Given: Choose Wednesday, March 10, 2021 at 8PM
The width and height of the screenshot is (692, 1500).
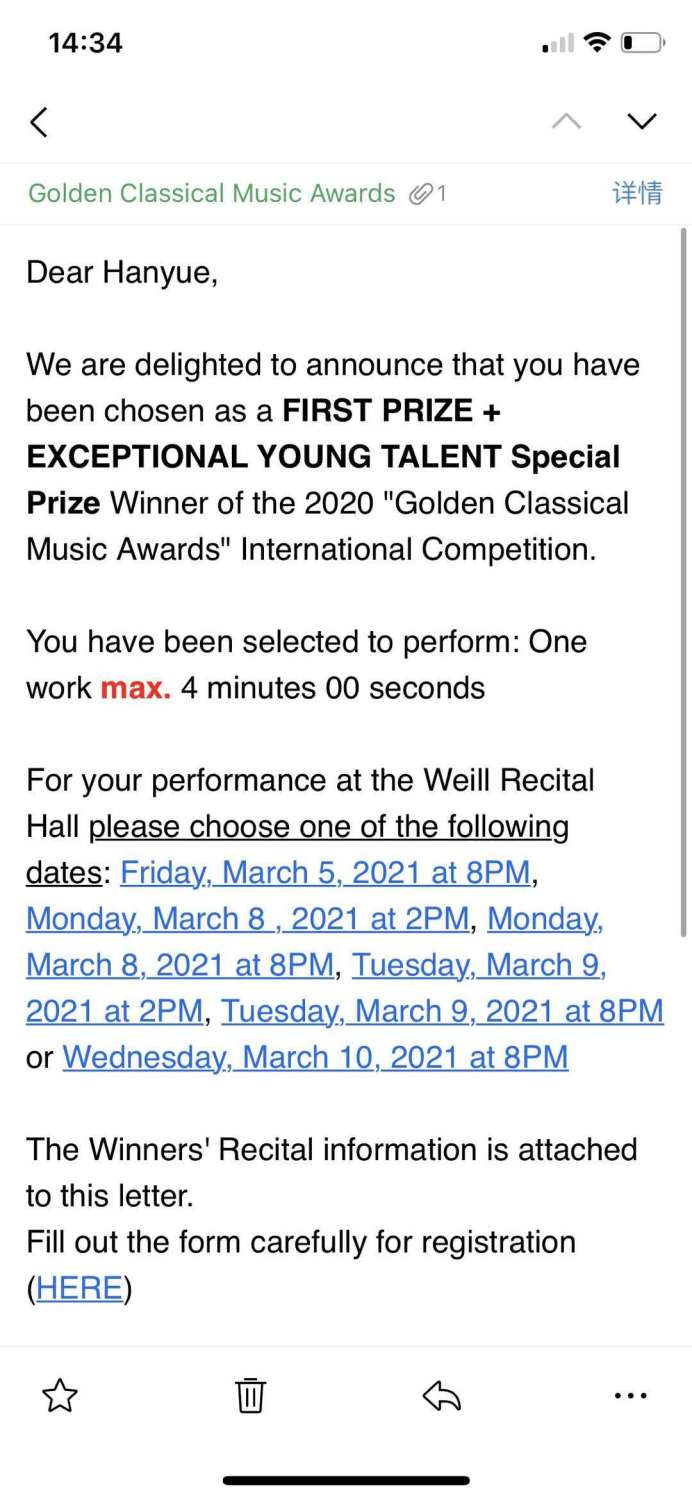Looking at the screenshot, I should click(x=315, y=1057).
